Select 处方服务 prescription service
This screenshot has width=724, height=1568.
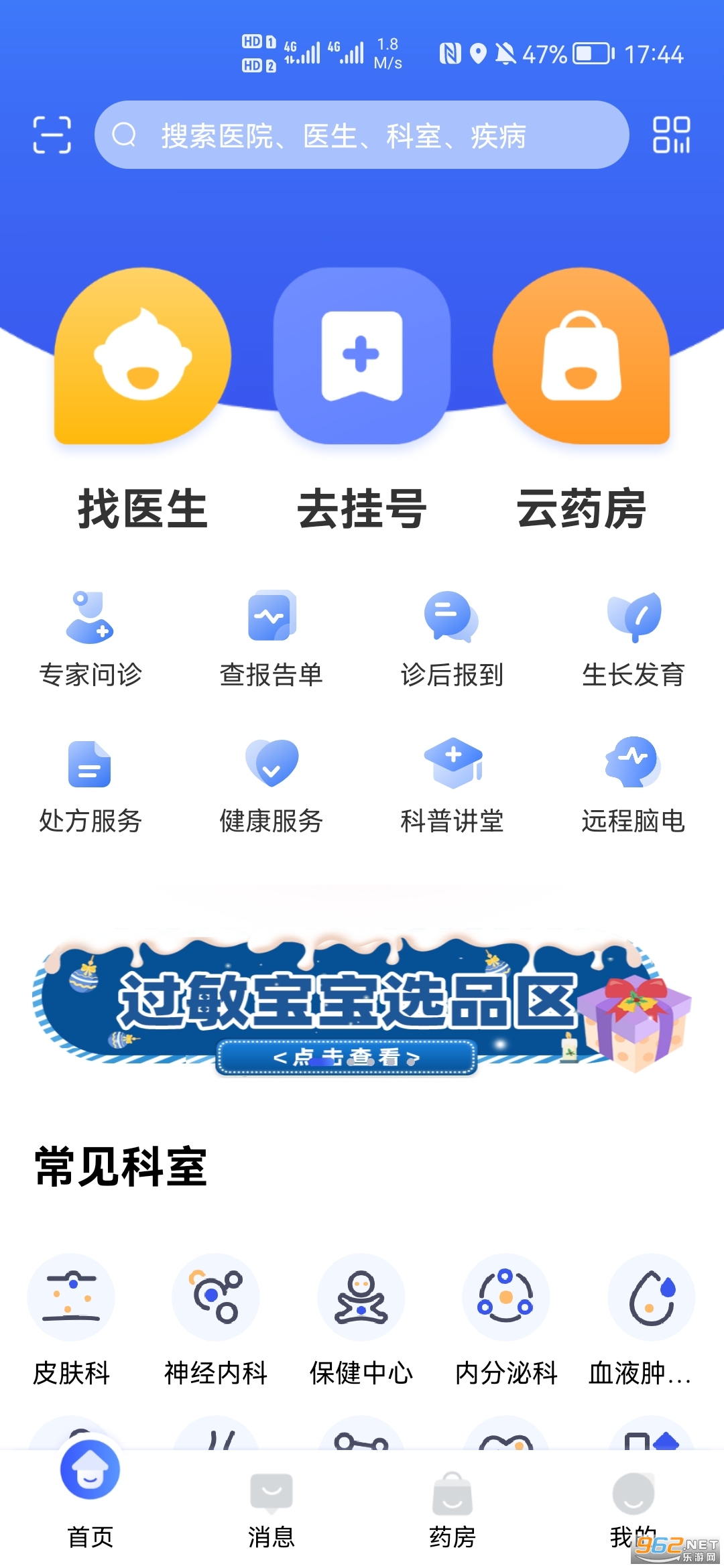[x=90, y=785]
